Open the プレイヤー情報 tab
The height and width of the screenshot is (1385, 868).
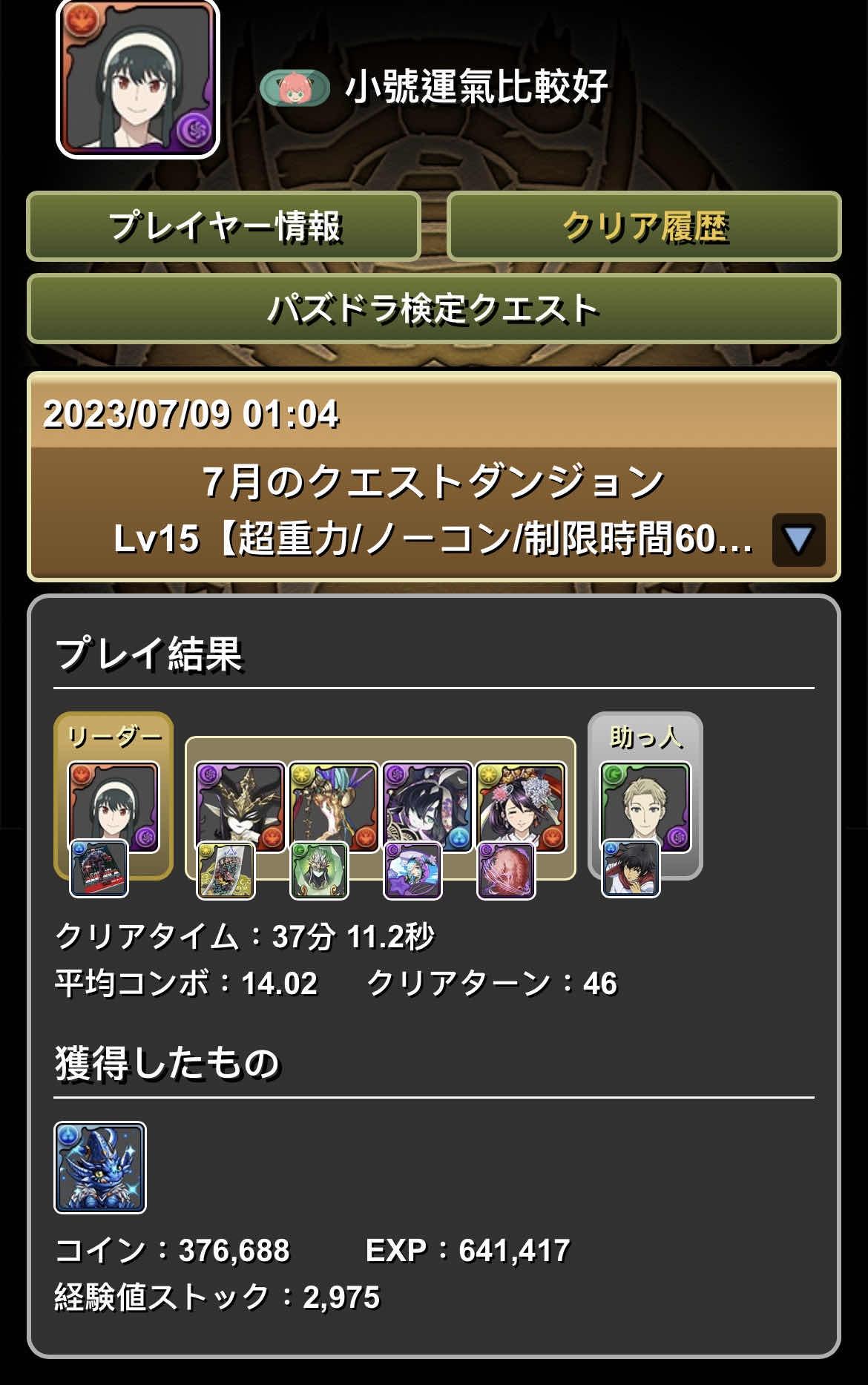(223, 226)
